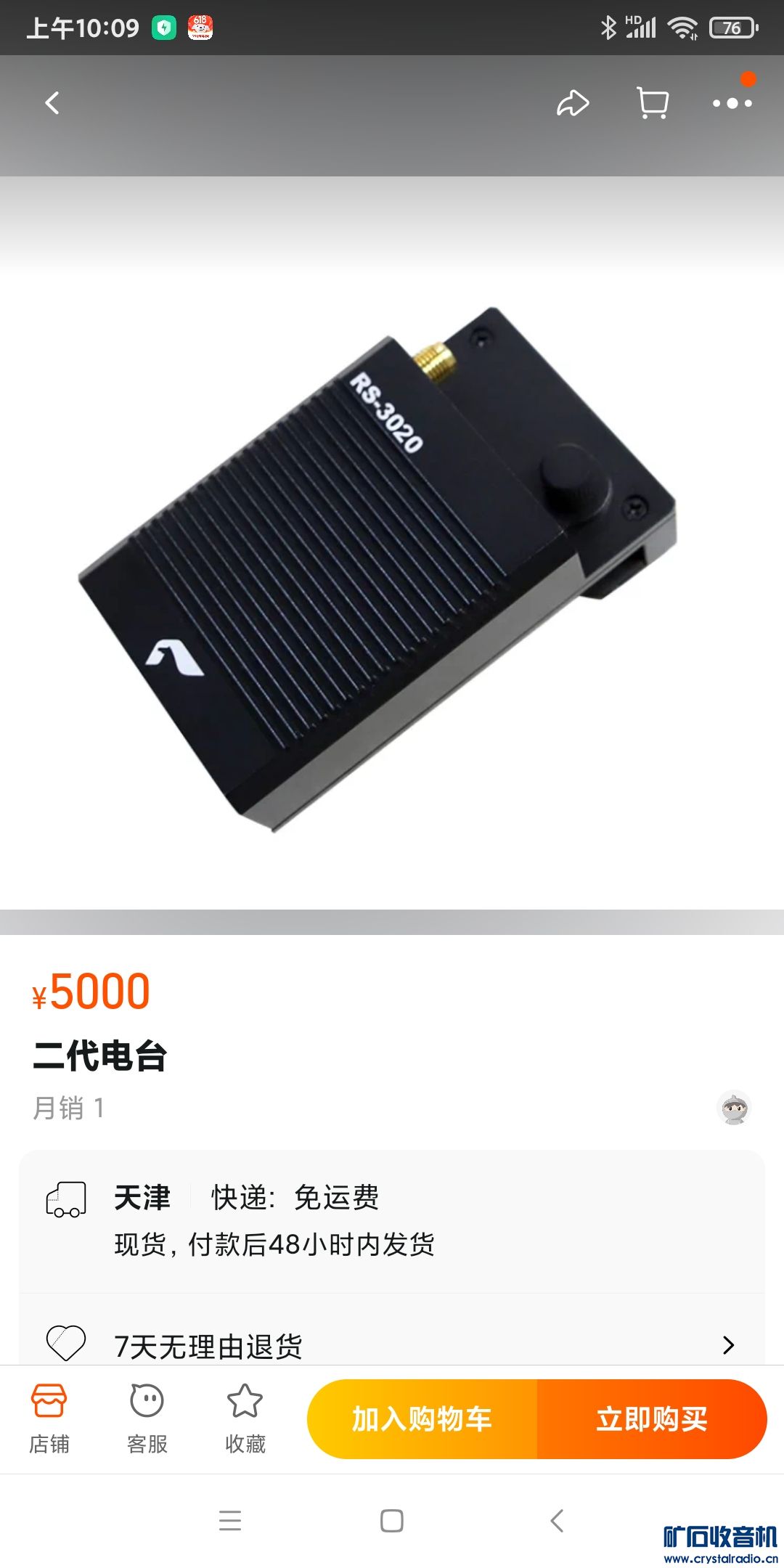Expand the 7天无理由退货 policy

point(392,1345)
